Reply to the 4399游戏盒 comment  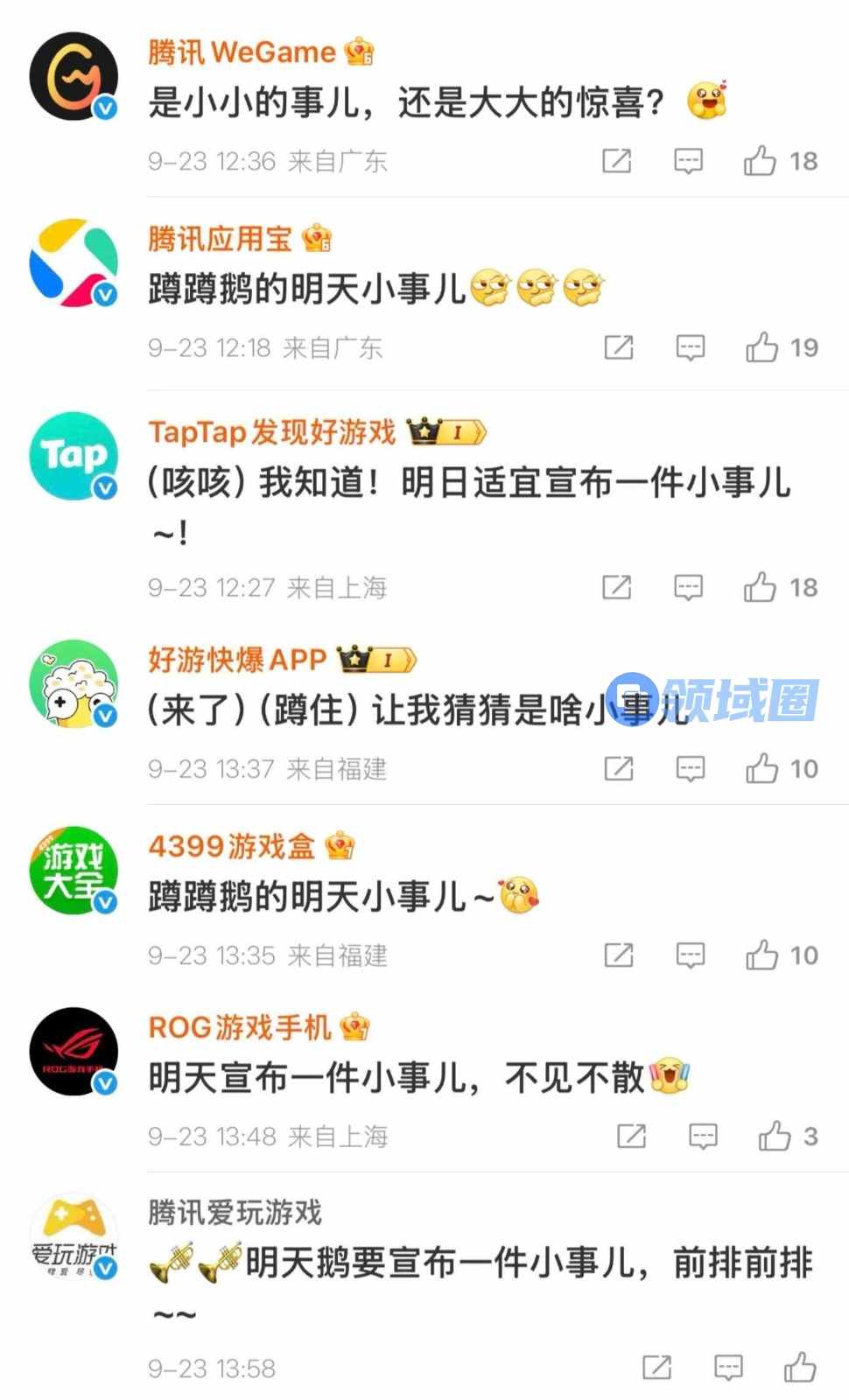(x=691, y=955)
